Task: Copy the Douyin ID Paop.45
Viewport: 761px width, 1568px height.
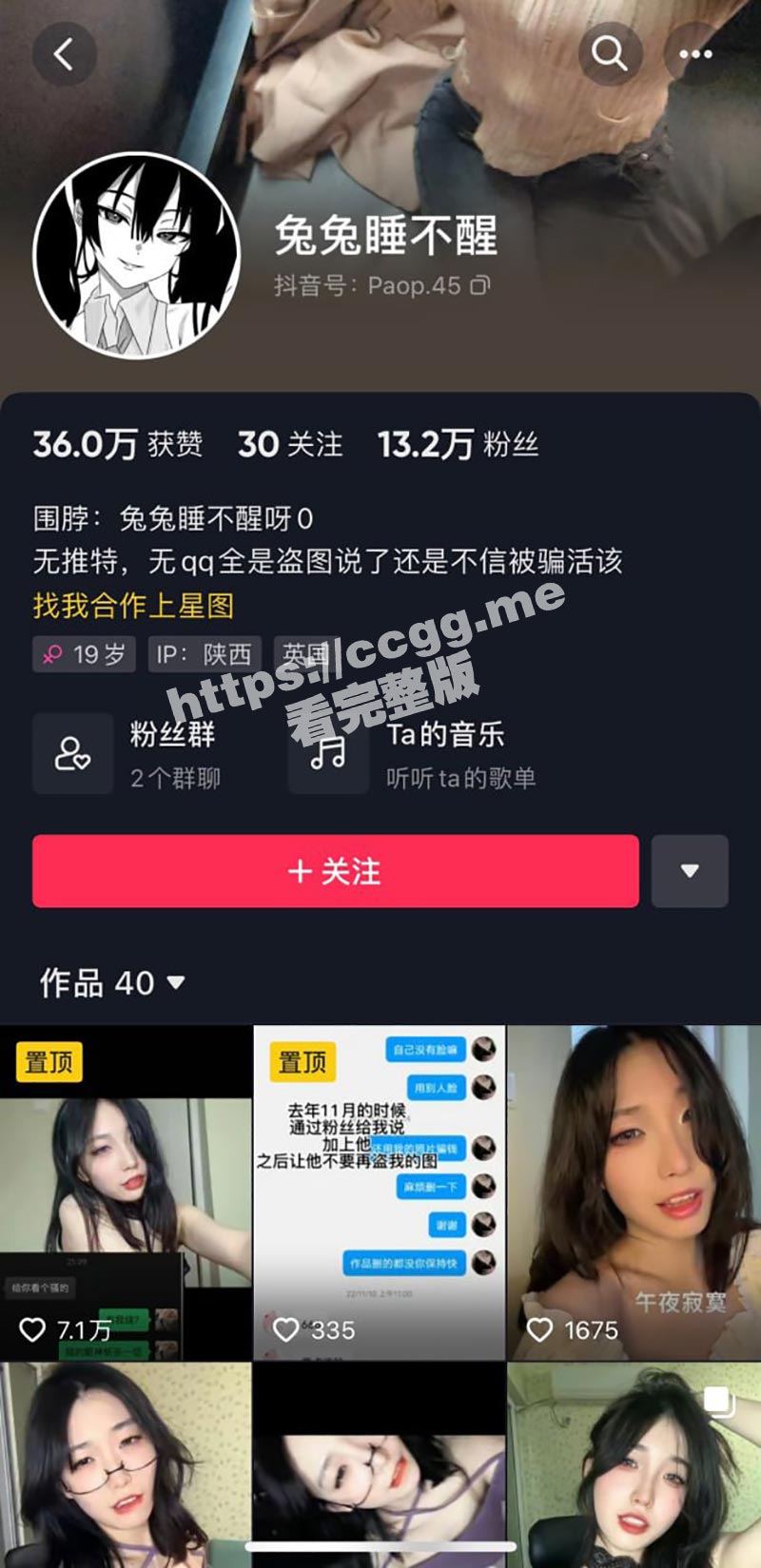Action: point(480,284)
